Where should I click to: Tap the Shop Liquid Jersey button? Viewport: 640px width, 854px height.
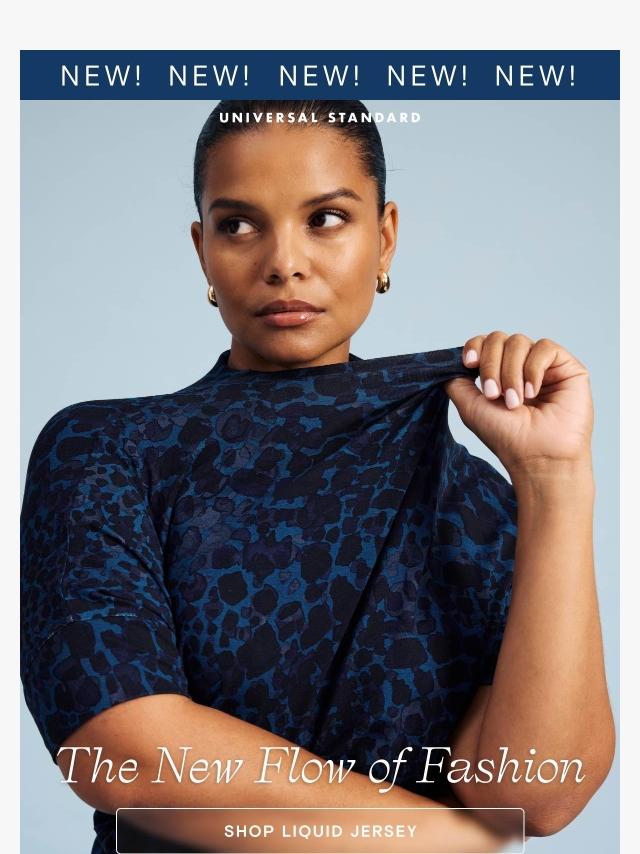[320, 831]
